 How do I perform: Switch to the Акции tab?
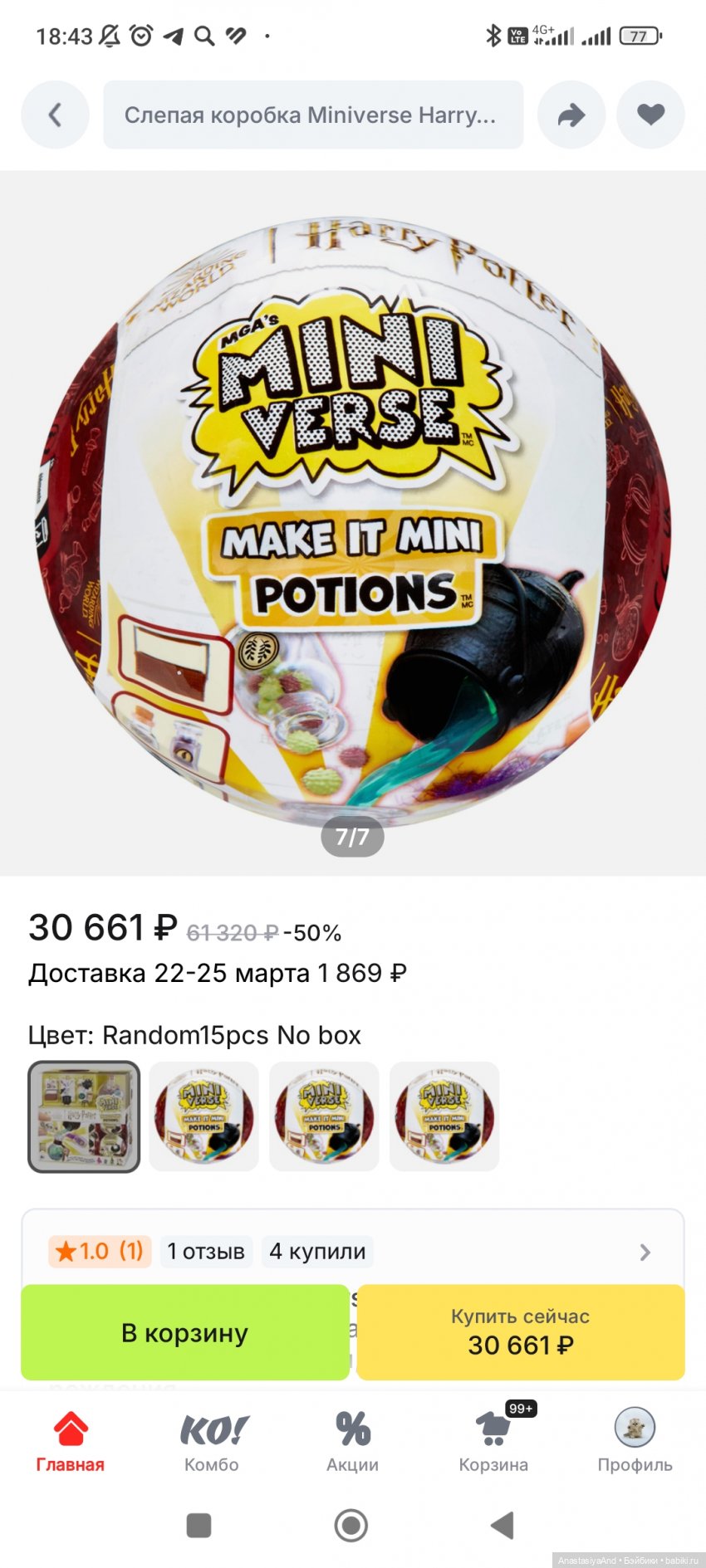click(x=353, y=1441)
